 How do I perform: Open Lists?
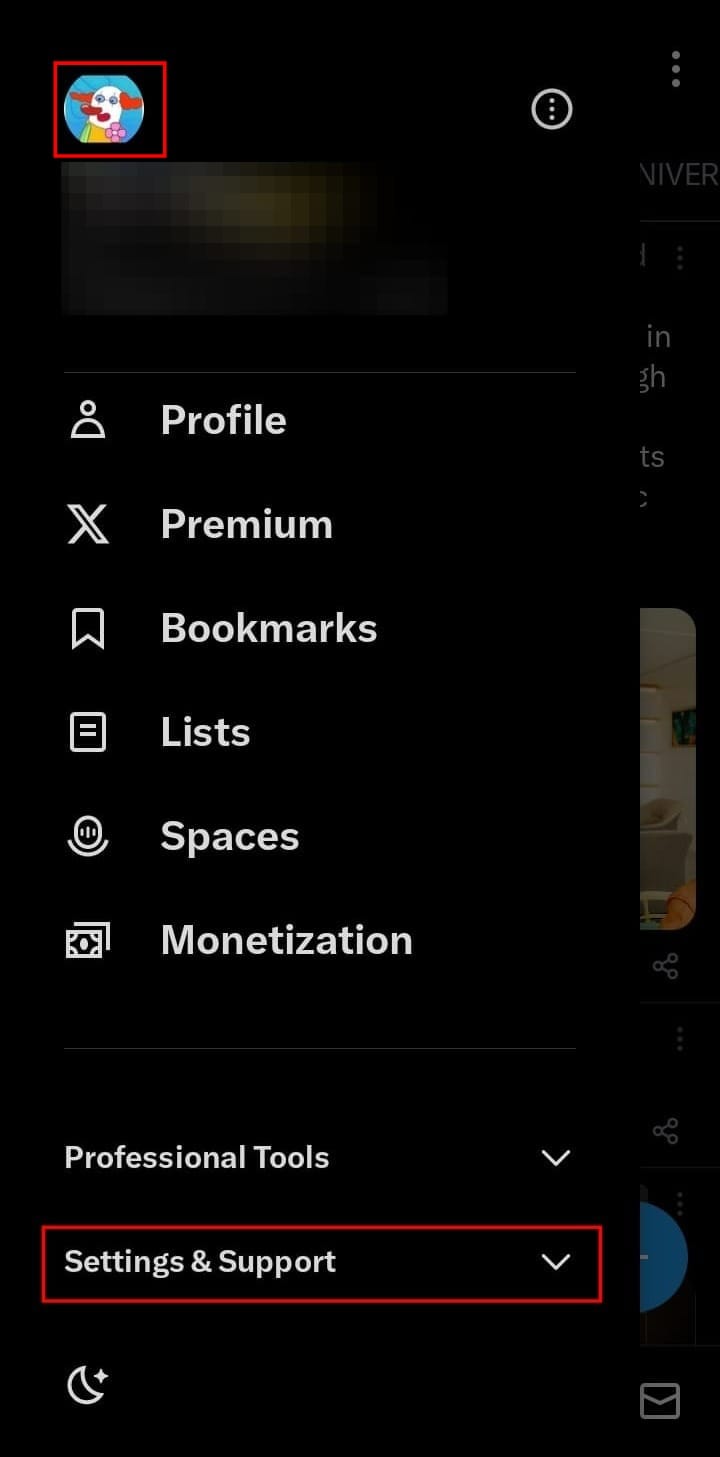[x=205, y=732]
